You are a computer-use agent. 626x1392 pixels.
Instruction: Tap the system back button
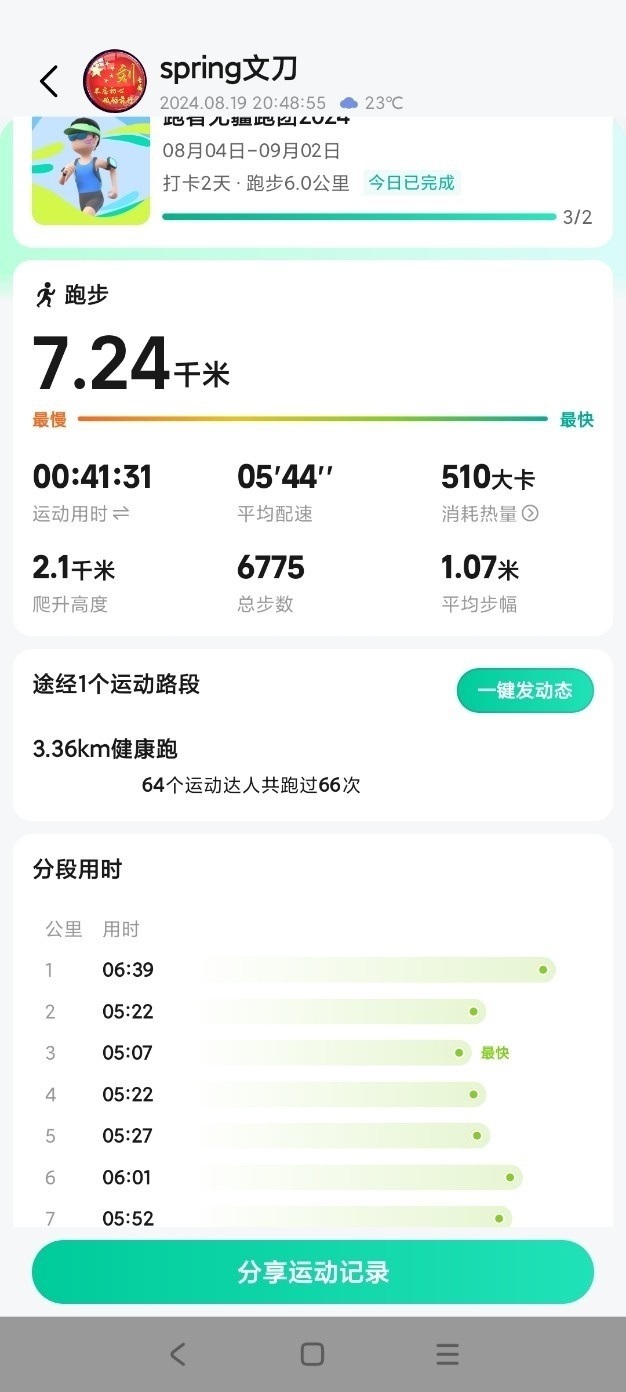tap(178, 1354)
